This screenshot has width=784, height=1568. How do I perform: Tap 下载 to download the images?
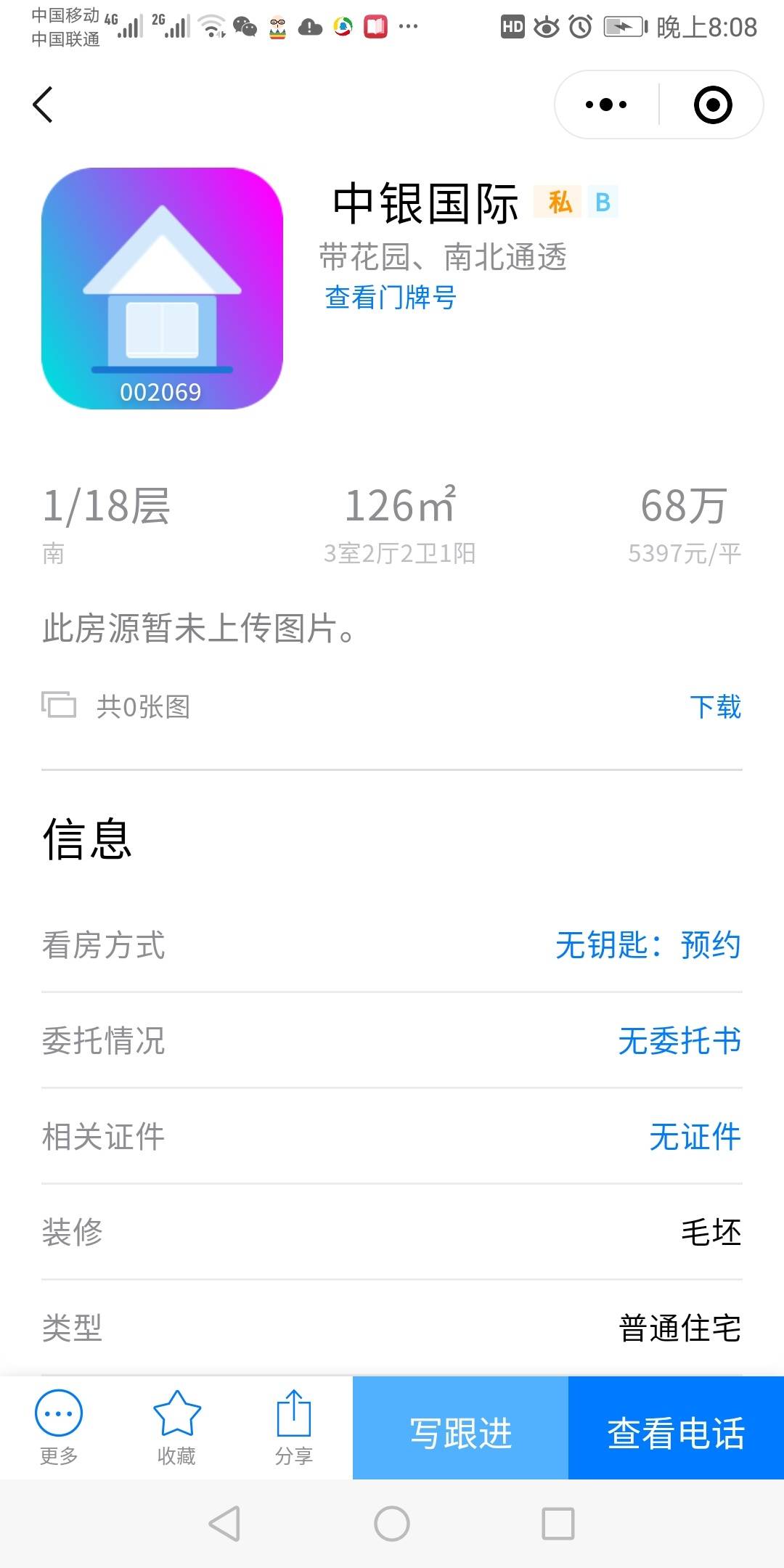pyautogui.click(x=716, y=706)
